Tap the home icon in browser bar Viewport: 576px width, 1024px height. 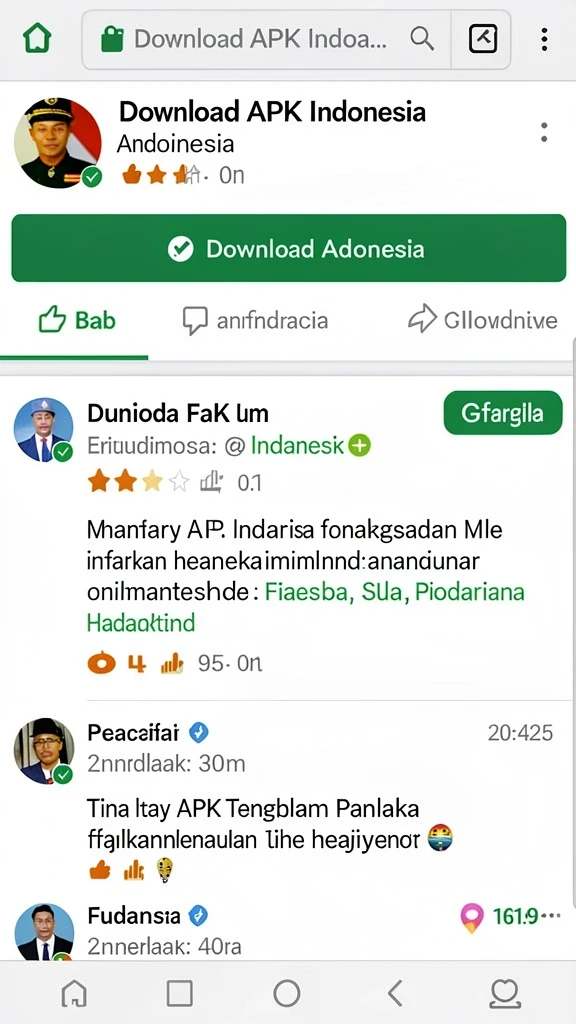pyautogui.click(x=37, y=39)
